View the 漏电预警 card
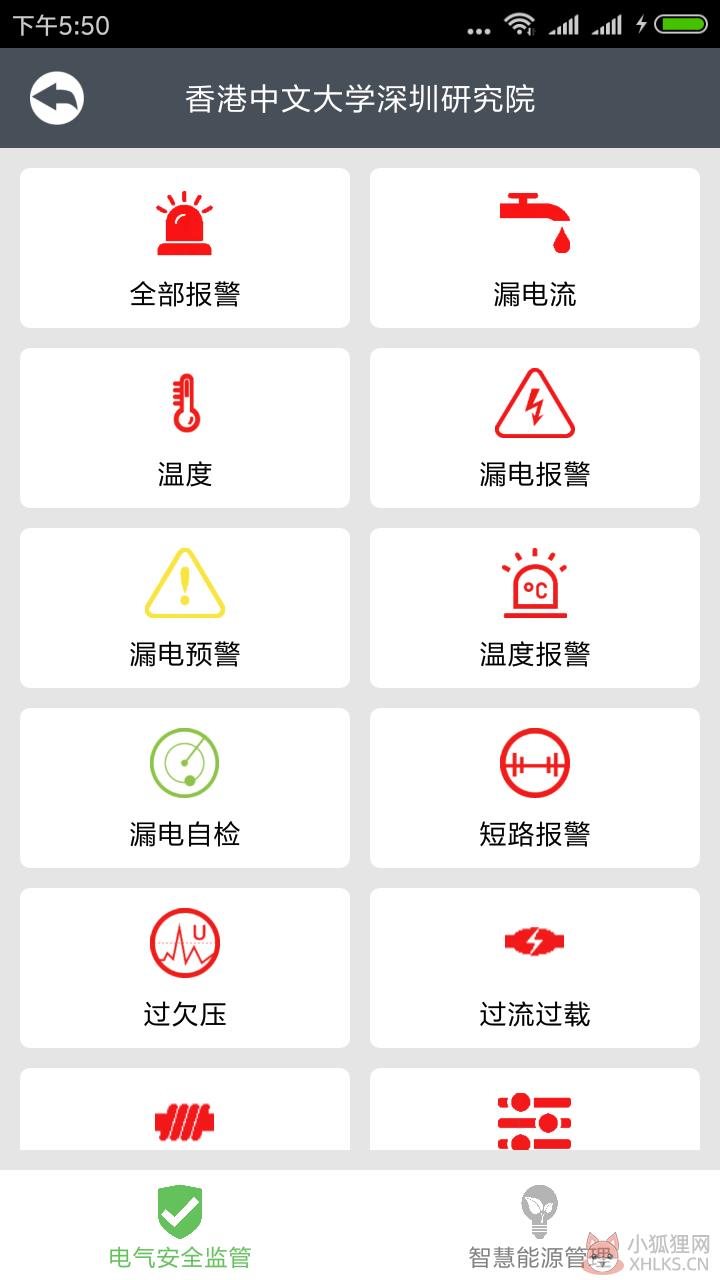This screenshot has height=1280, width=720. [x=185, y=608]
